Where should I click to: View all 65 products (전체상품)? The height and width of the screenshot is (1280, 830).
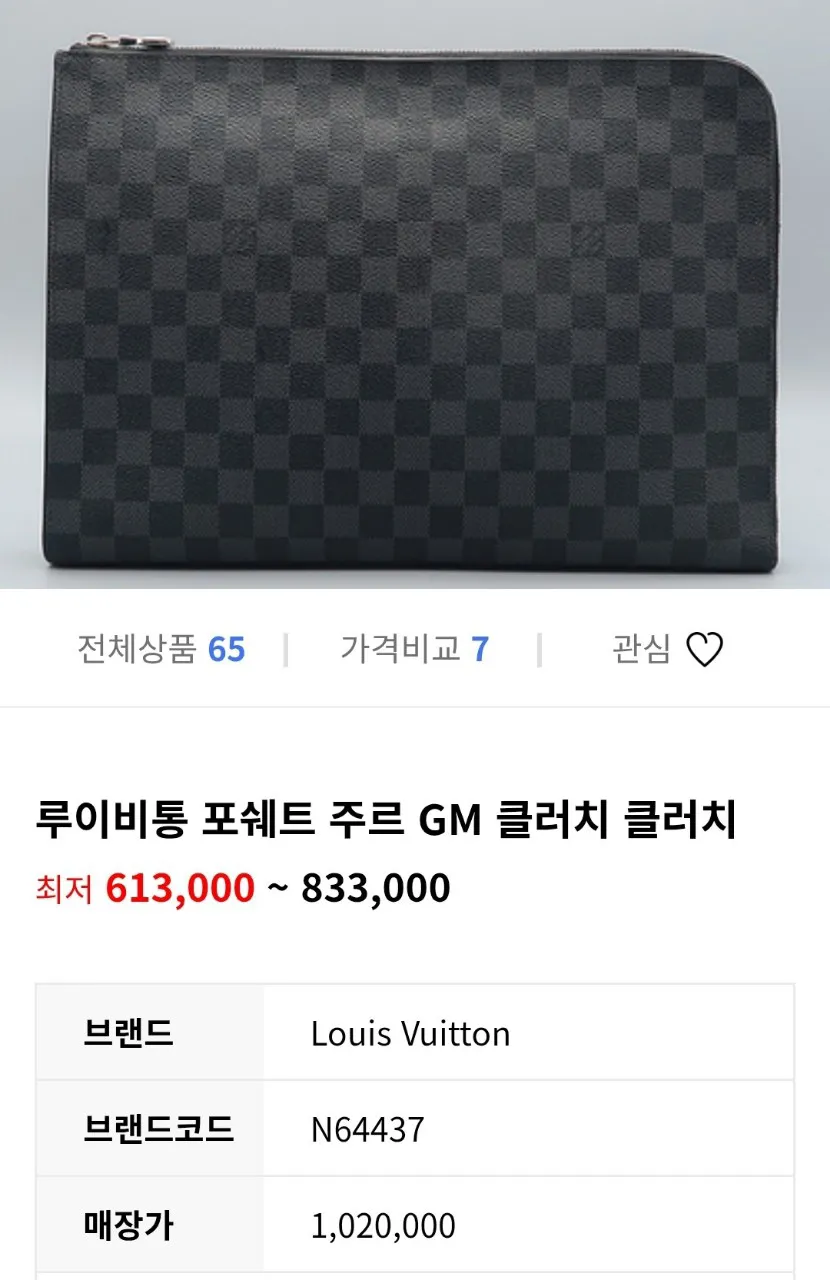pos(161,650)
